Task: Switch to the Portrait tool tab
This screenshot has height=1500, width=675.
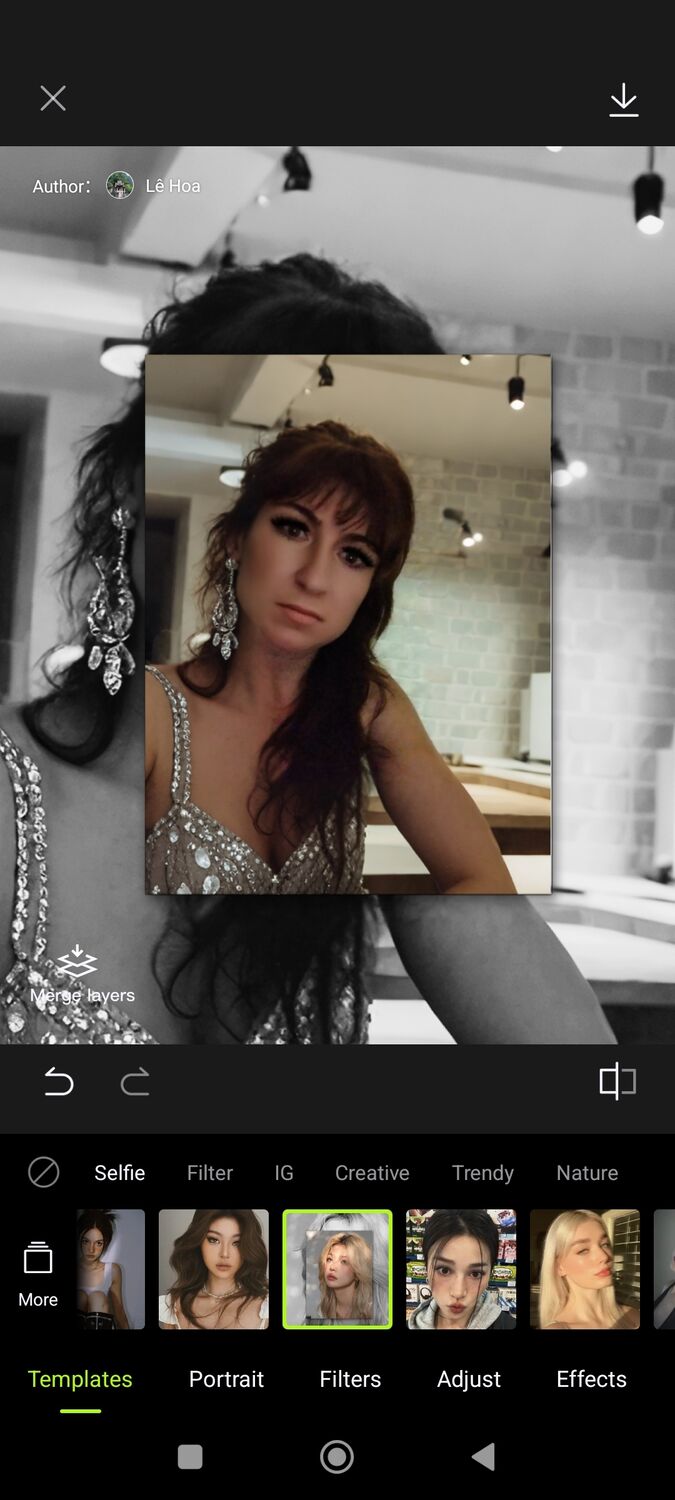Action: pyautogui.click(x=226, y=1379)
